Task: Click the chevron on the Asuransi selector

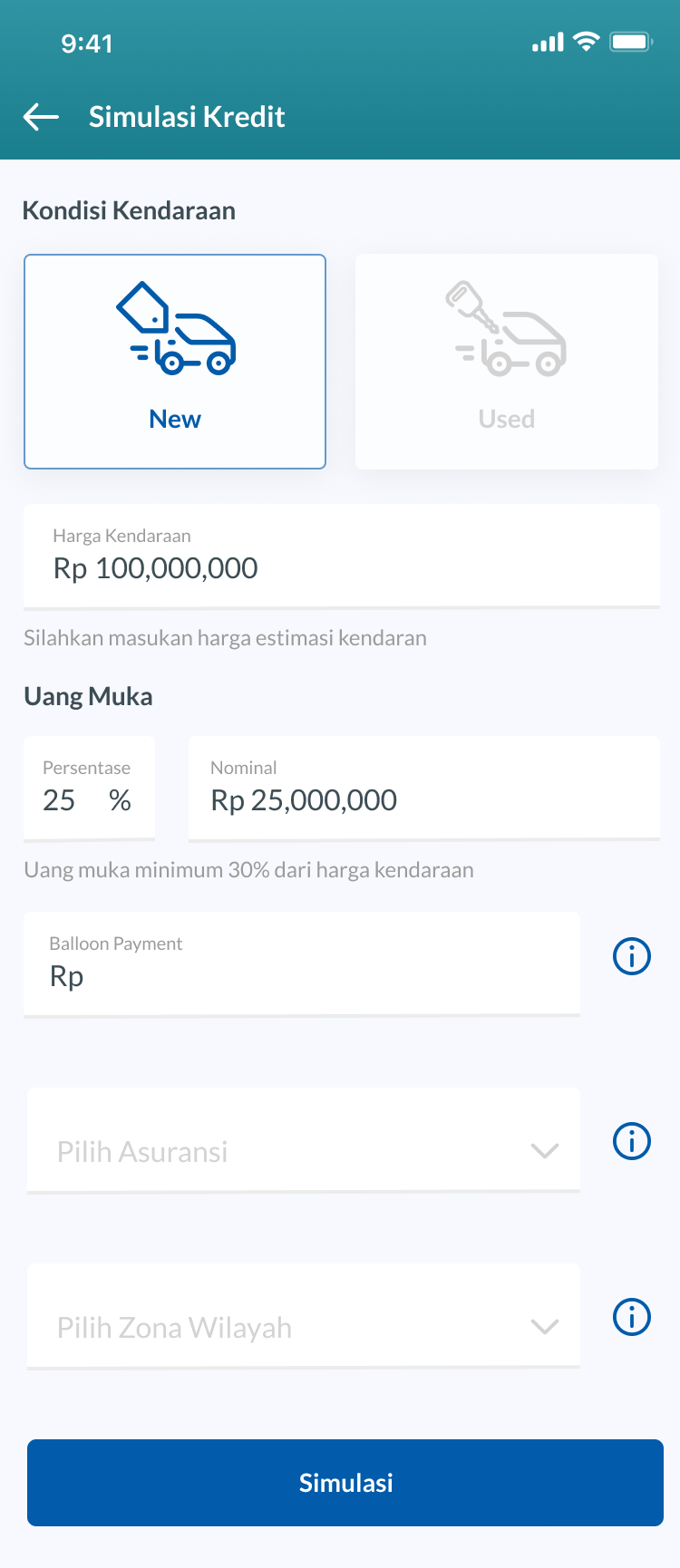Action: (545, 1151)
